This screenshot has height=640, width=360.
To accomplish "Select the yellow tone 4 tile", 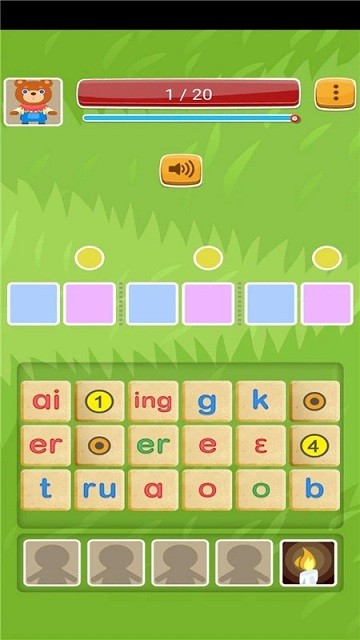I will (315, 446).
